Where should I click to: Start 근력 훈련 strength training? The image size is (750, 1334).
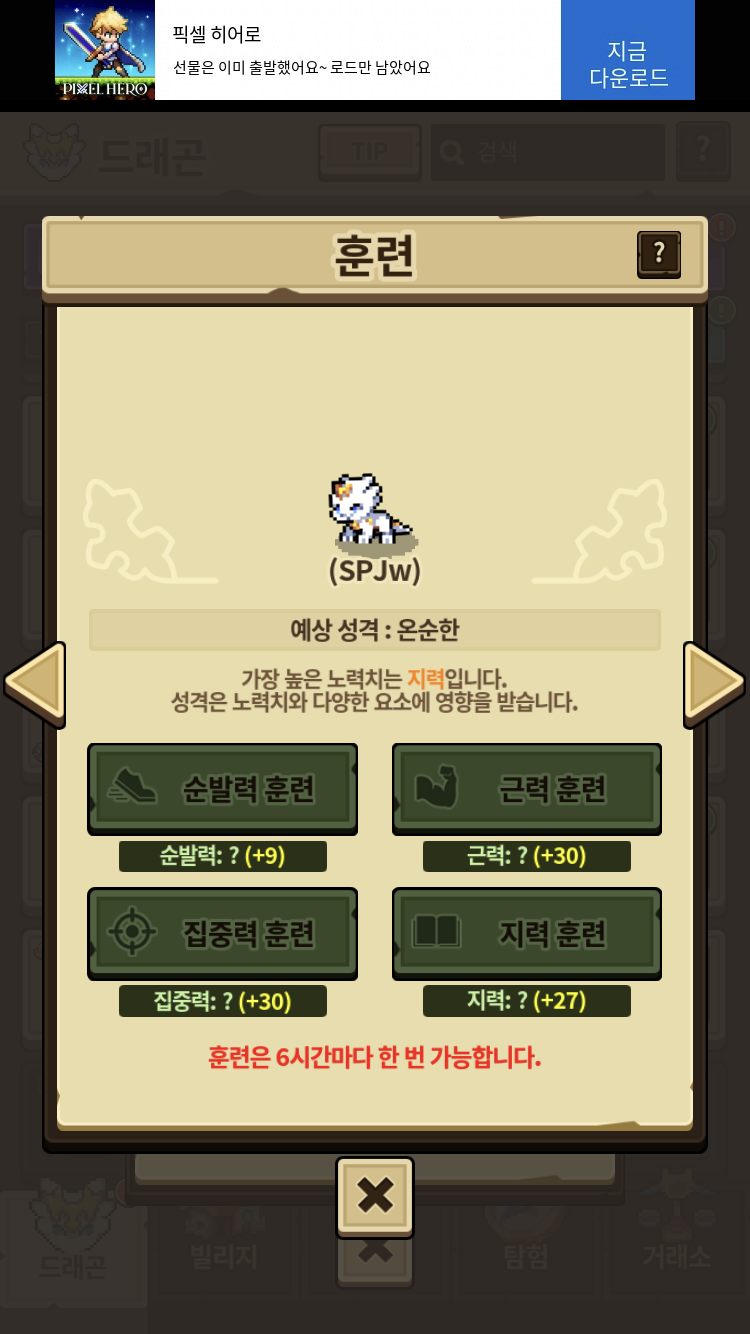coord(527,789)
